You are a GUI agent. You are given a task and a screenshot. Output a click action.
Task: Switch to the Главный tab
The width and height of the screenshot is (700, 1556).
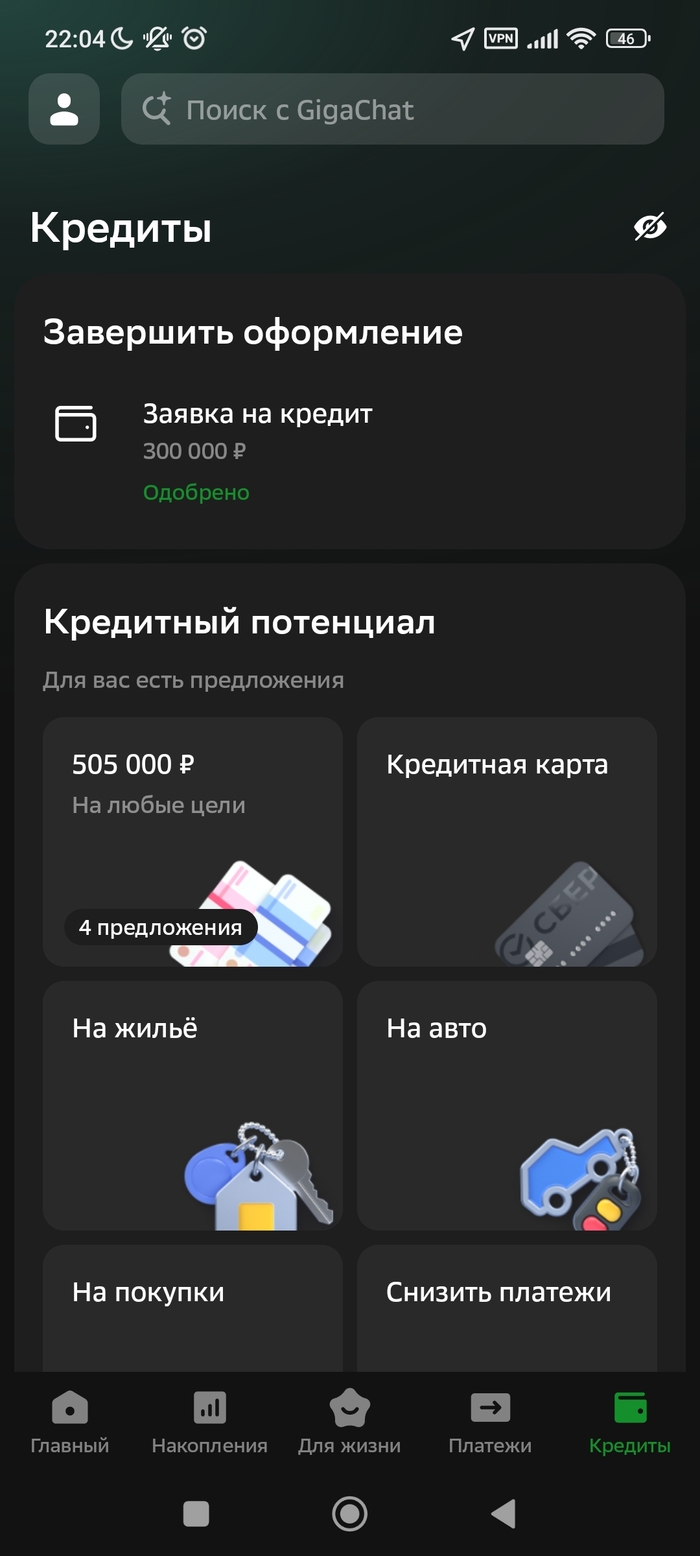pyautogui.click(x=70, y=1422)
